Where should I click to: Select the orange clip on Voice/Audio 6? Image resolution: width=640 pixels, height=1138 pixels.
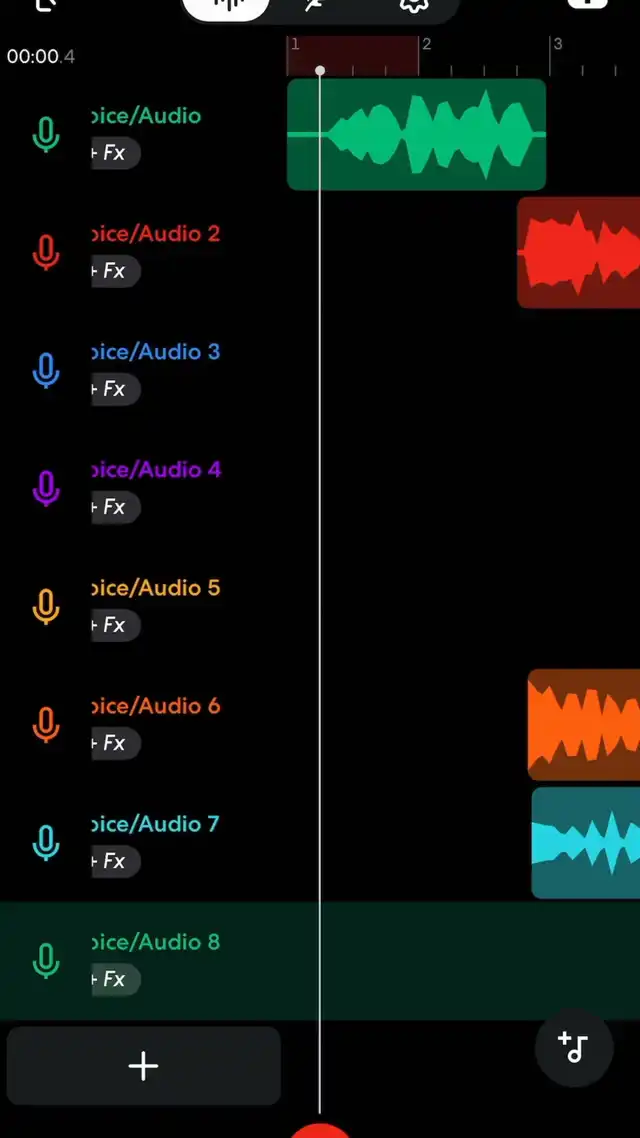(x=584, y=724)
